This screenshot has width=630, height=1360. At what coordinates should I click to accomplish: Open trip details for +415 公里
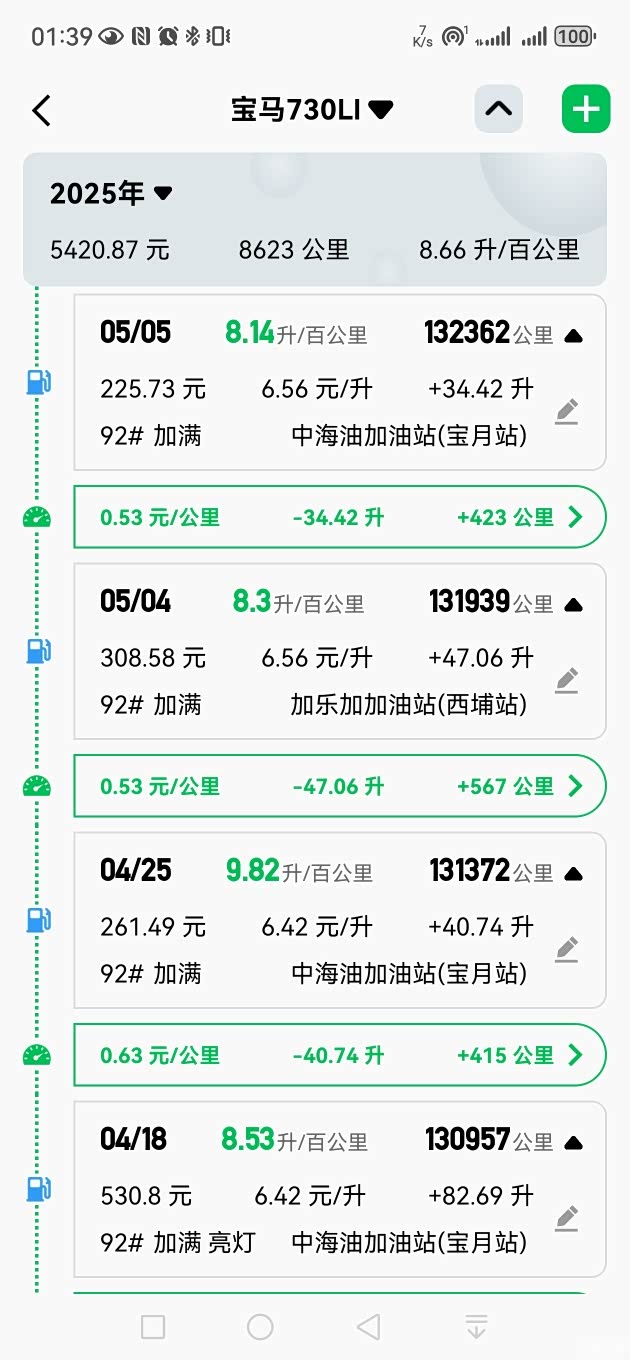(x=340, y=1055)
